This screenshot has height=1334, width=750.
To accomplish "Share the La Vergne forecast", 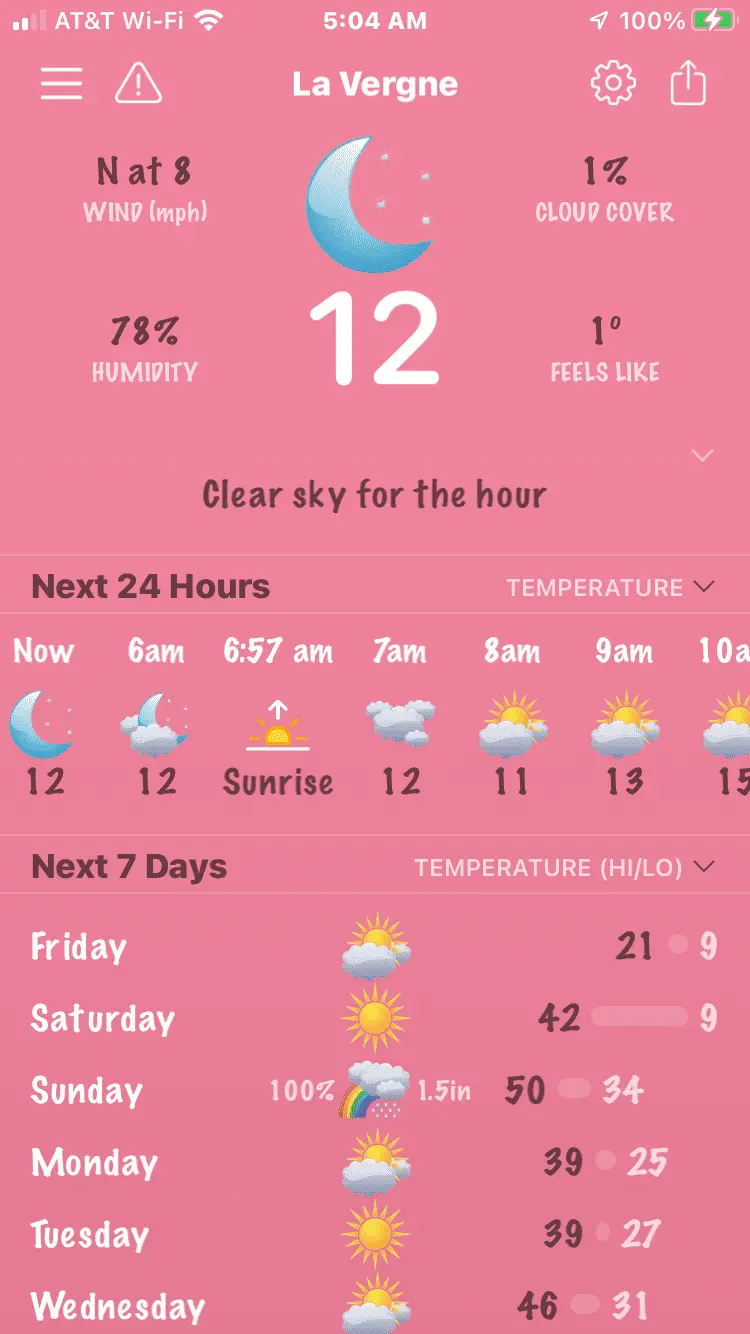I will tap(688, 84).
